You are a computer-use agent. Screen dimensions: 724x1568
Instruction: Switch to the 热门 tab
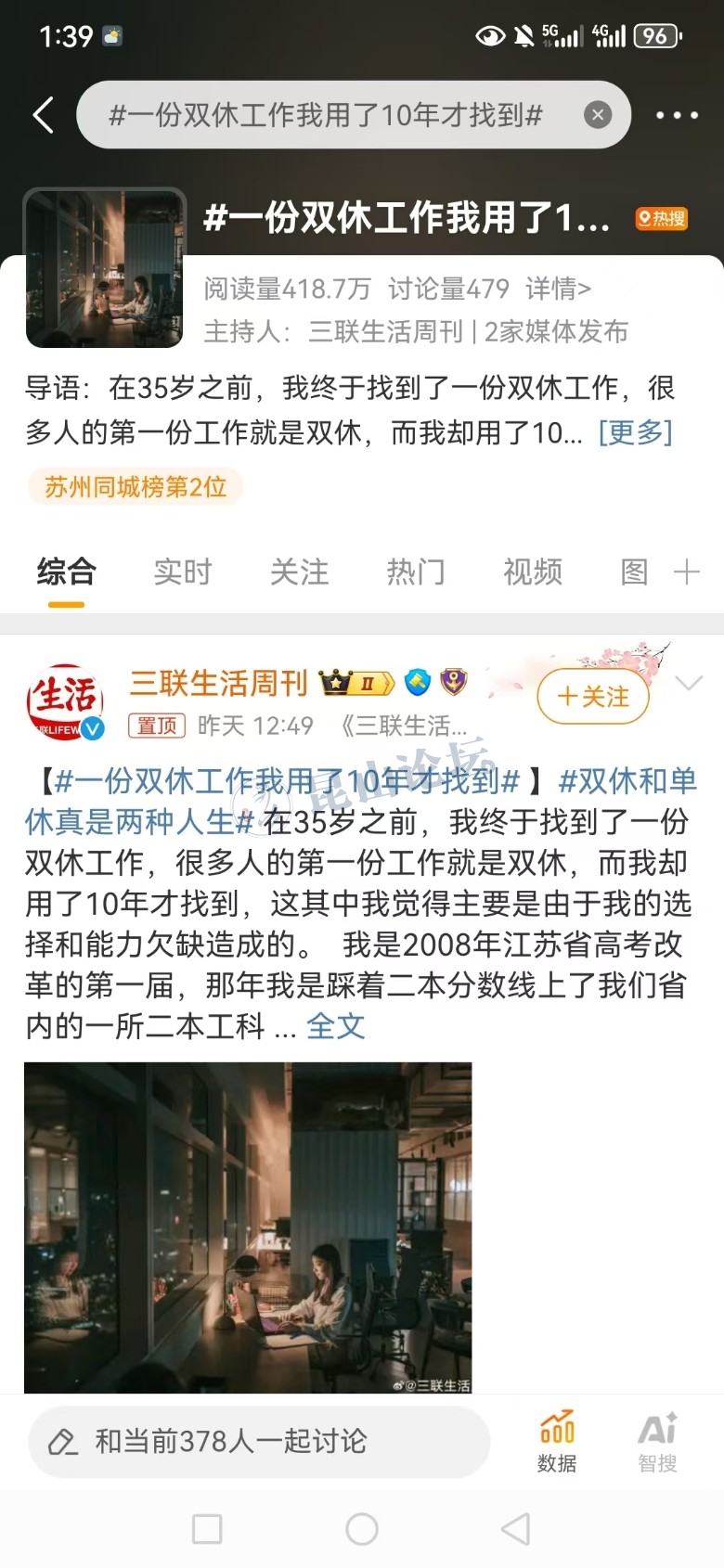[x=416, y=572]
